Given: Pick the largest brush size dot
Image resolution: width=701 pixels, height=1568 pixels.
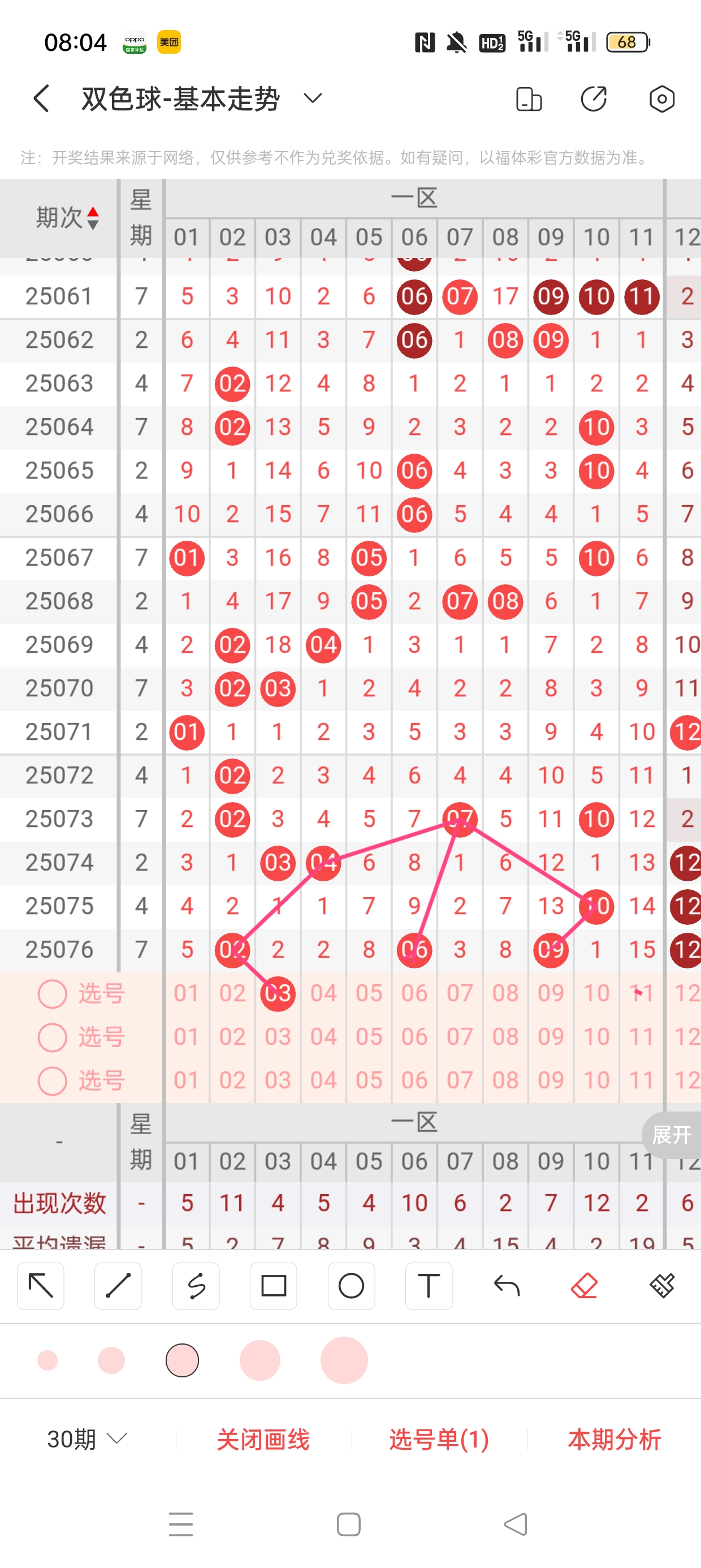Looking at the screenshot, I should (344, 1360).
